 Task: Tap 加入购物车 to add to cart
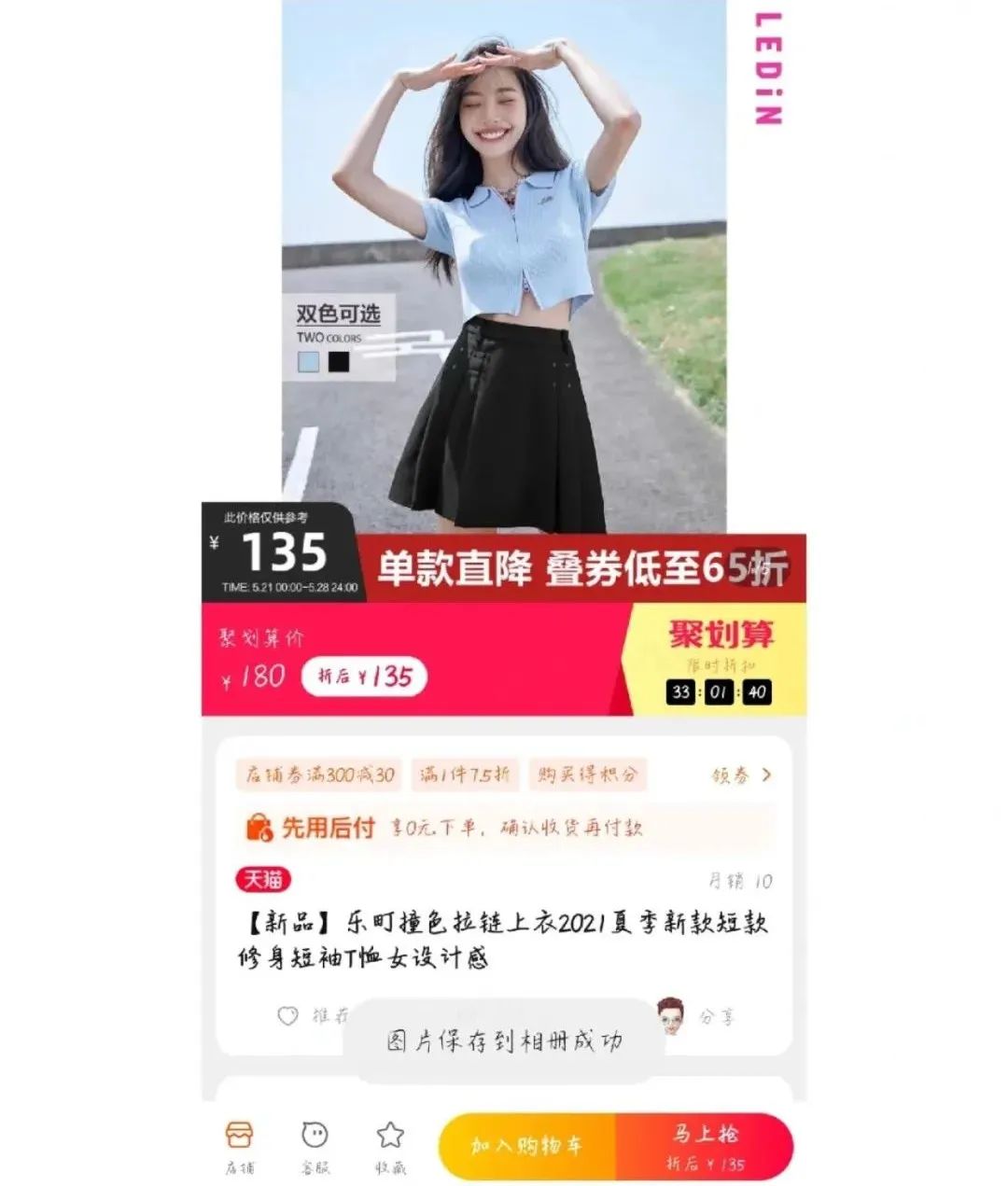point(526,1146)
